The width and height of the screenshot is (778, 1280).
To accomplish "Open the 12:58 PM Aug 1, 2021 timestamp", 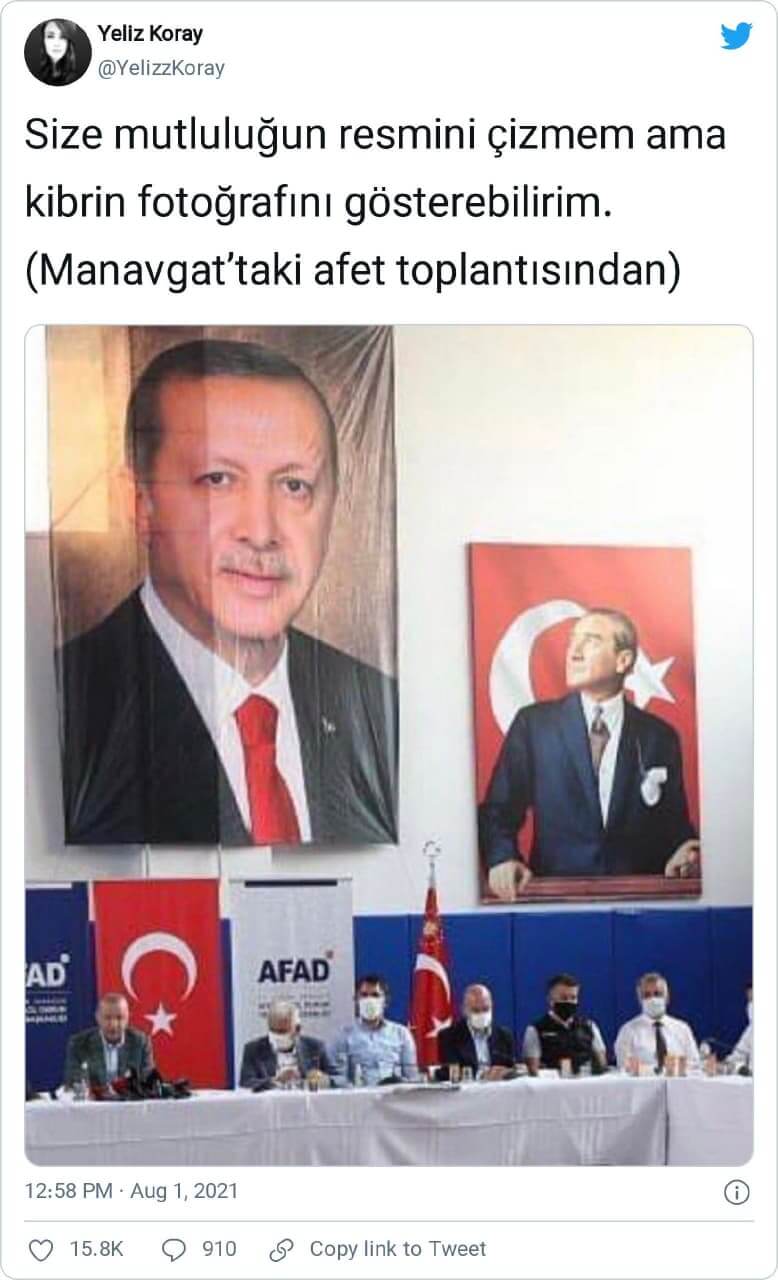I will [132, 1192].
